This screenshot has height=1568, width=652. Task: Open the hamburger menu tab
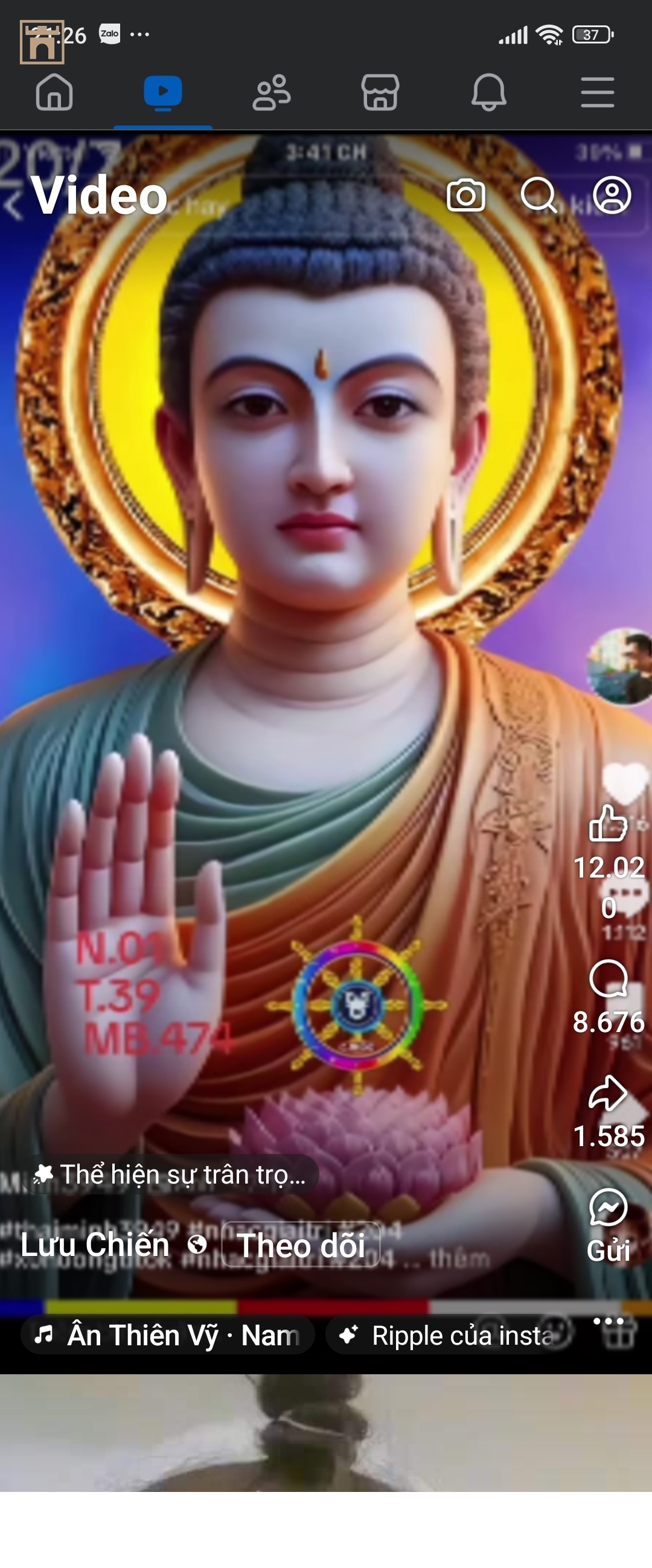(597, 92)
